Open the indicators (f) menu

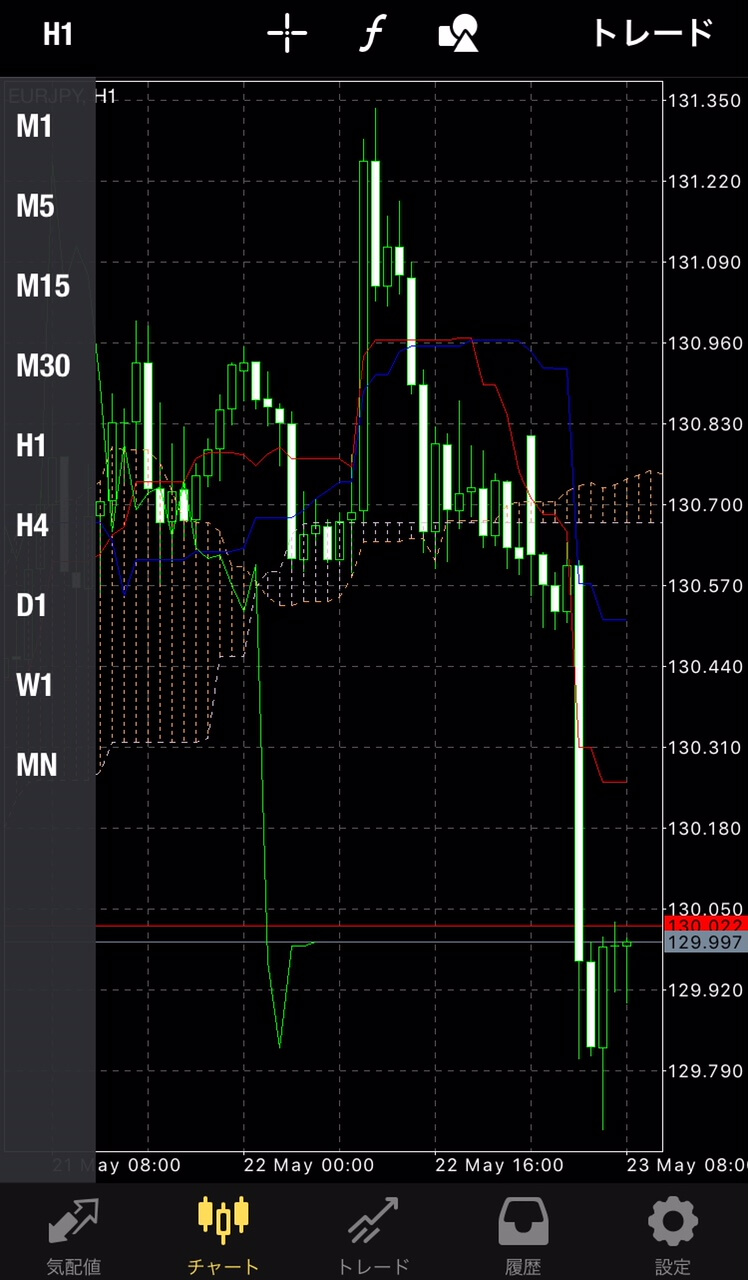372,35
